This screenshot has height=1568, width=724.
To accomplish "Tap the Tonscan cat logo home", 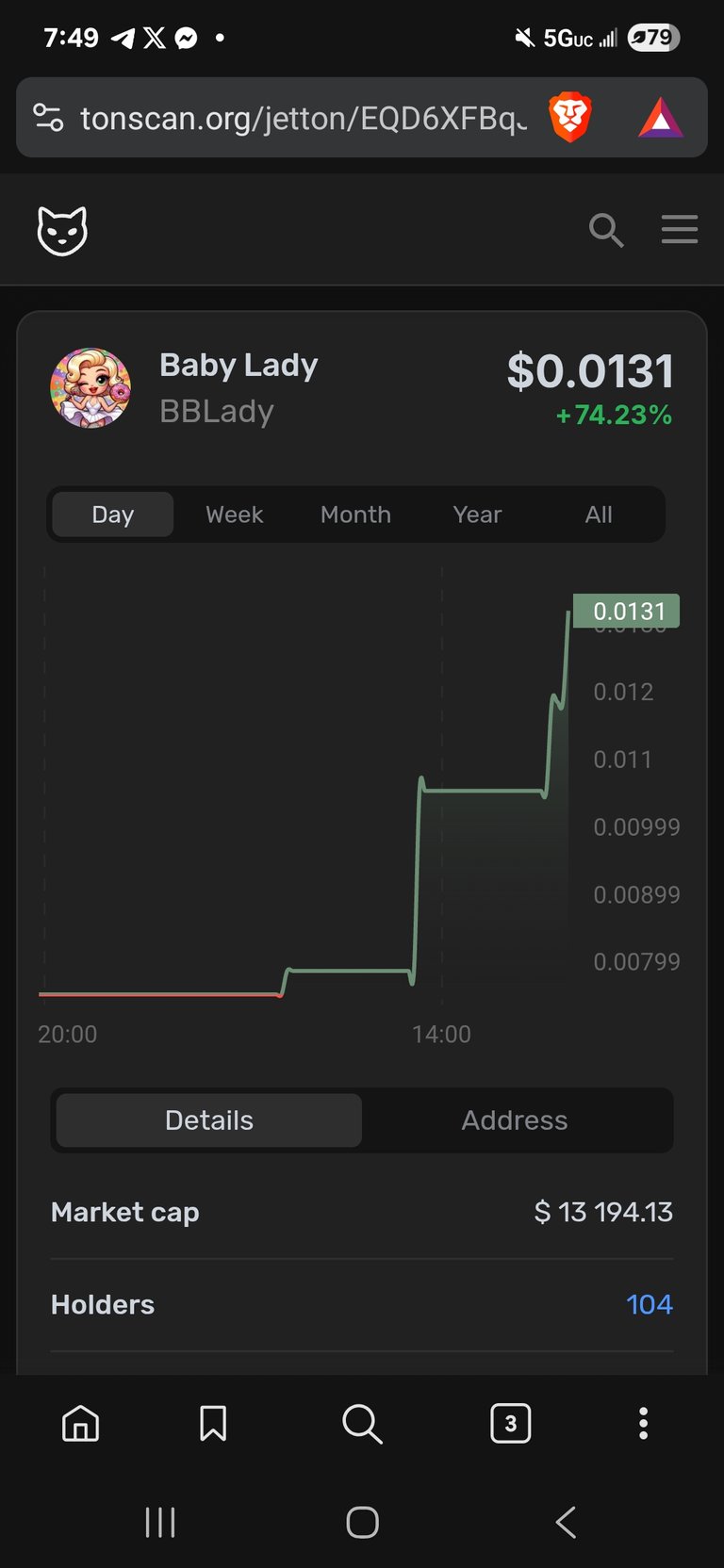I will [62, 230].
